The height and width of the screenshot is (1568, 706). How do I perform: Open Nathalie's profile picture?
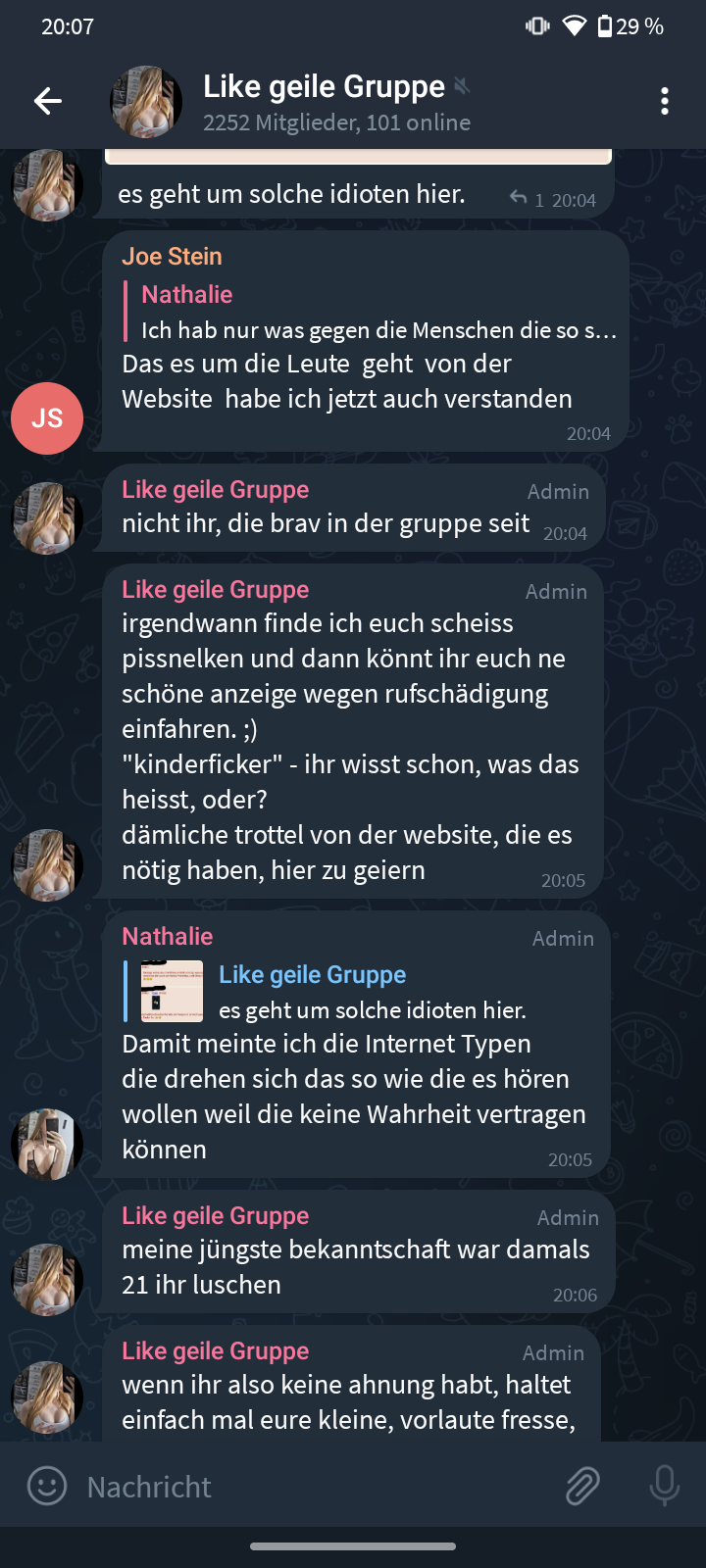pyautogui.click(x=47, y=1144)
